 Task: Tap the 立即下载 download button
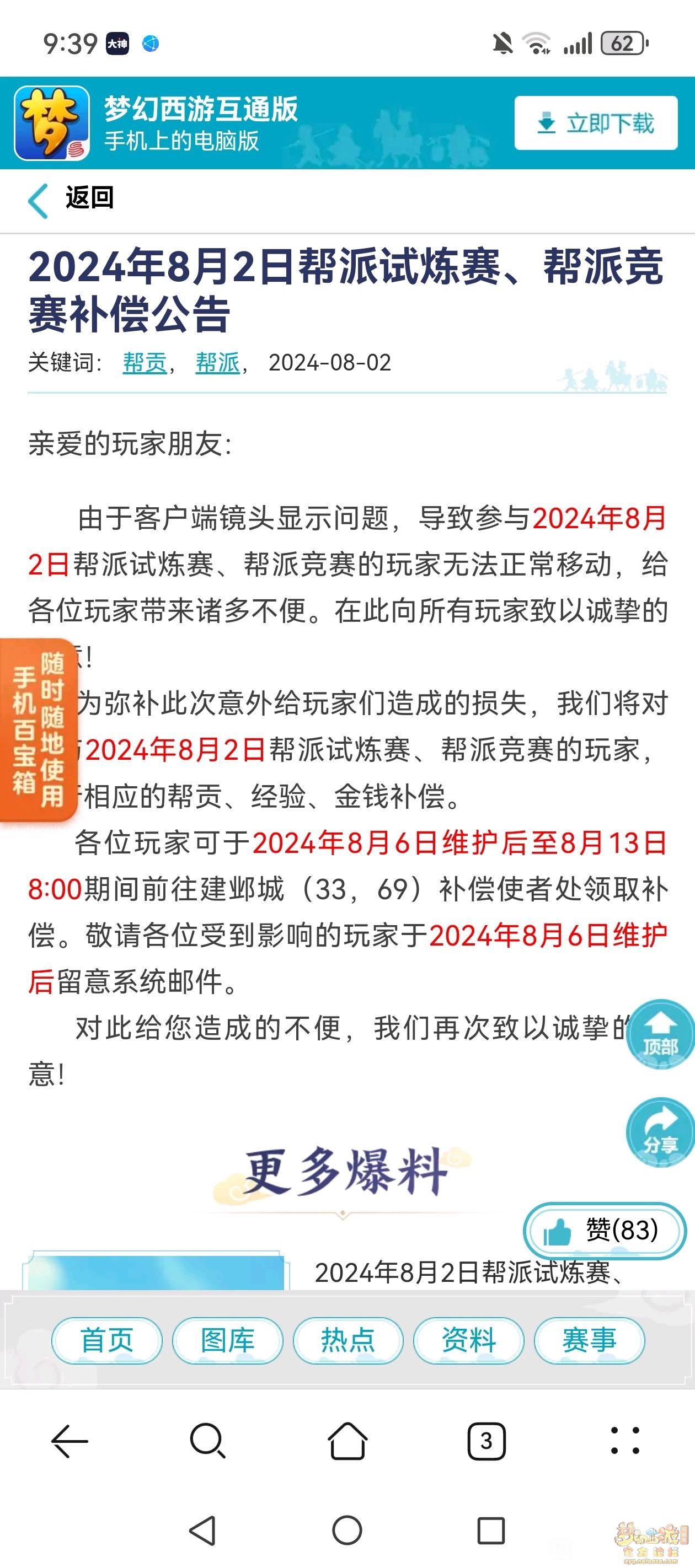click(595, 123)
